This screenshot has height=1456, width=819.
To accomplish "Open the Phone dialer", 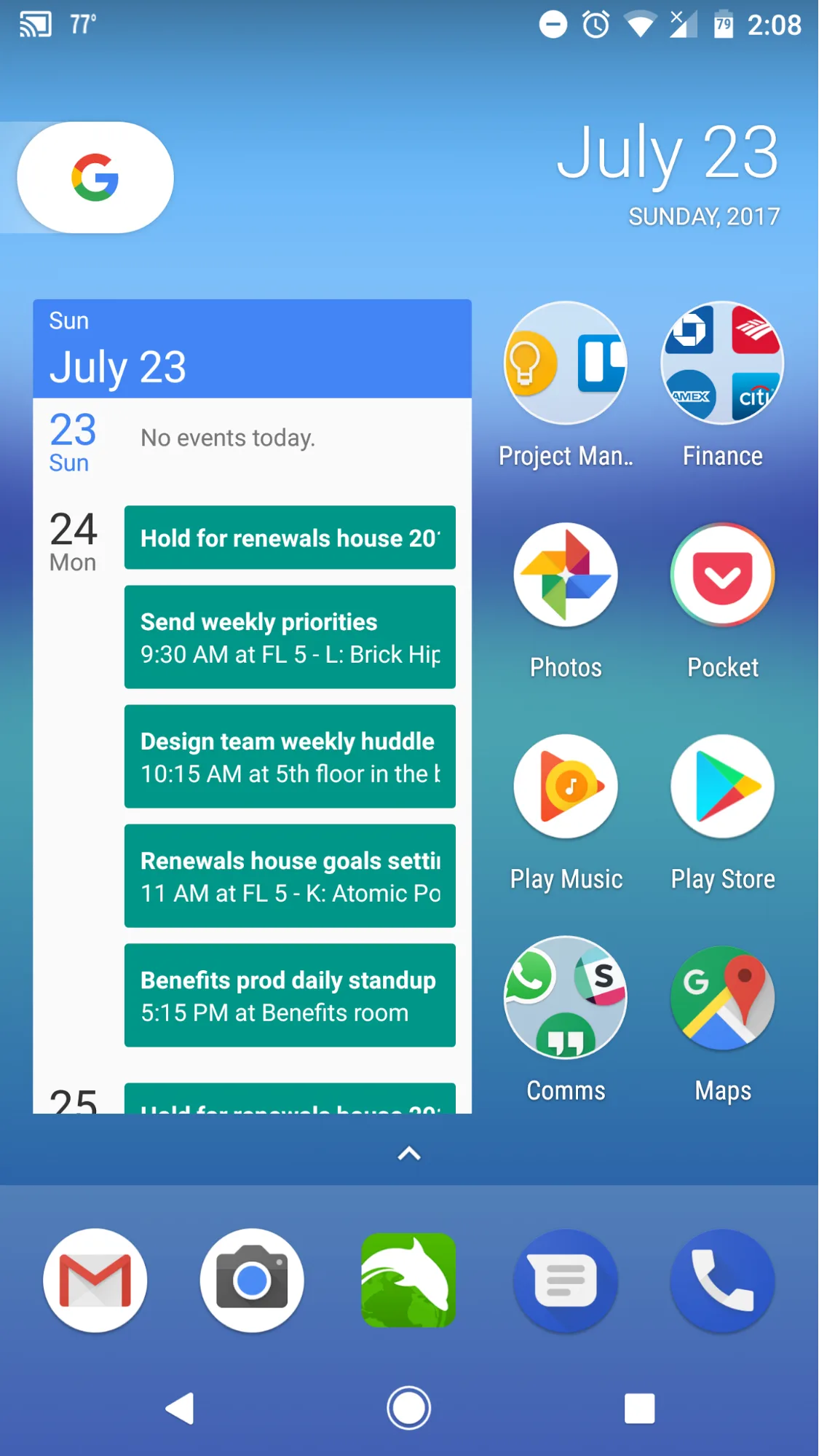I will click(x=722, y=1280).
